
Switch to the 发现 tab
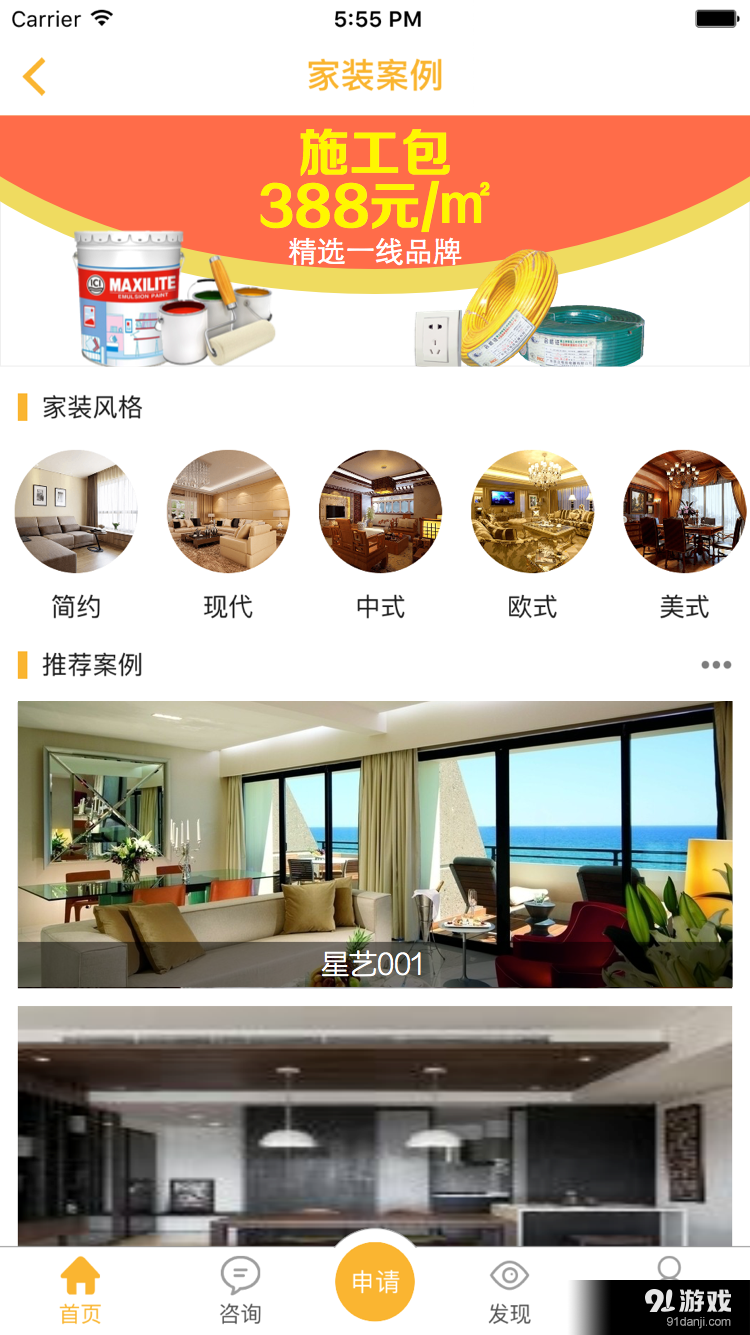(510, 1290)
